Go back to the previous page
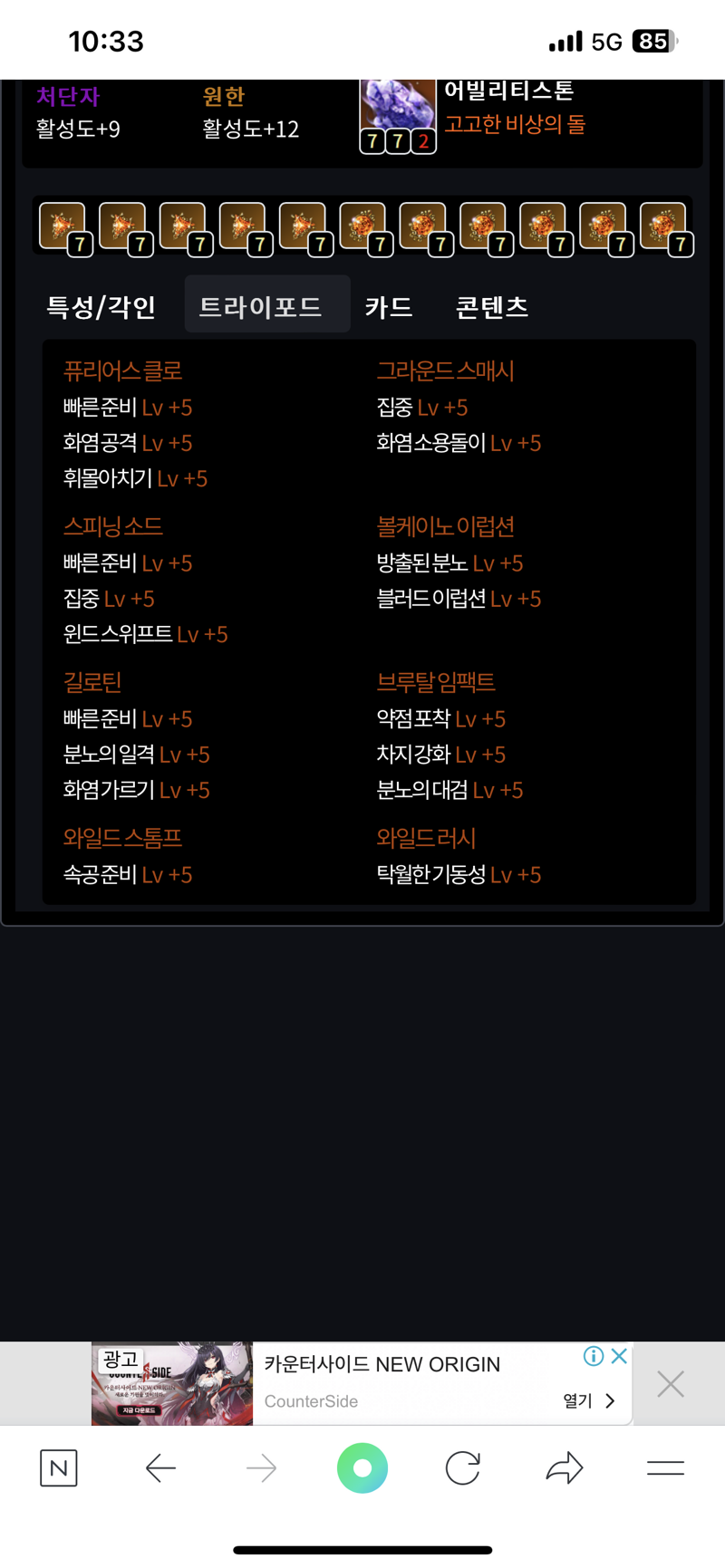Image resolution: width=725 pixels, height=1568 pixels. pos(160,1468)
